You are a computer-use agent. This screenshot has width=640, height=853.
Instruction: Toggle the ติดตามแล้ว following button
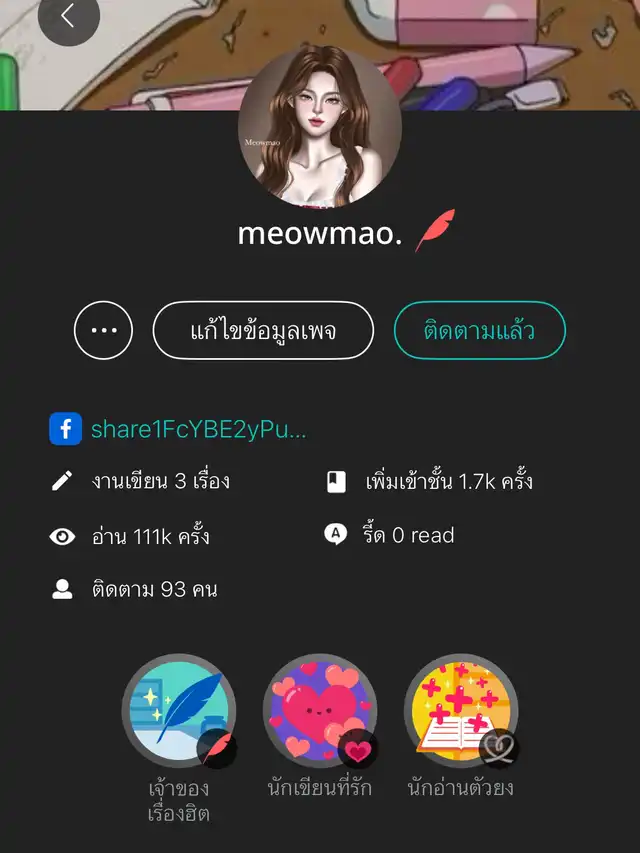click(x=480, y=329)
